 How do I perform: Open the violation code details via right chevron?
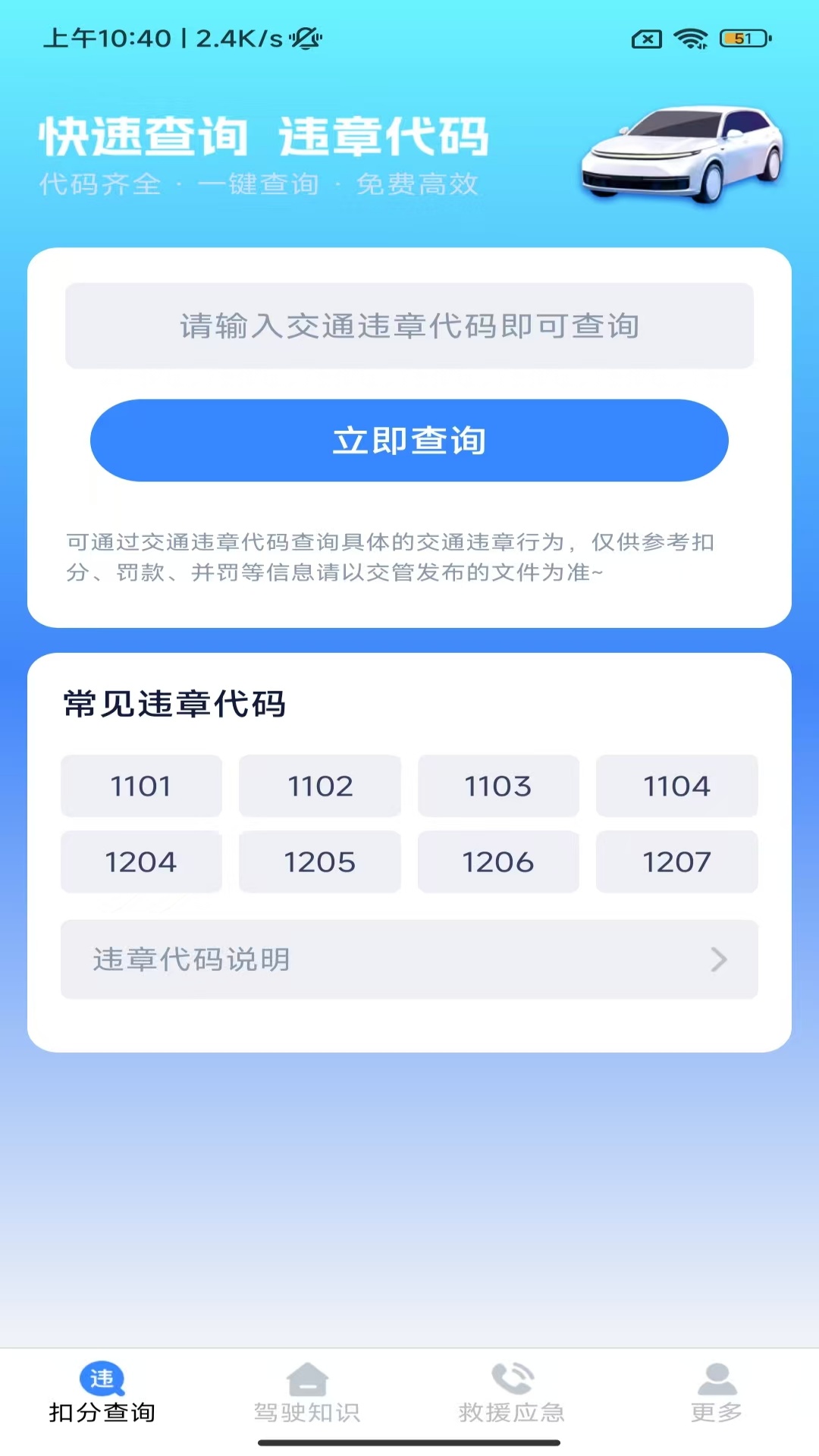point(719,959)
